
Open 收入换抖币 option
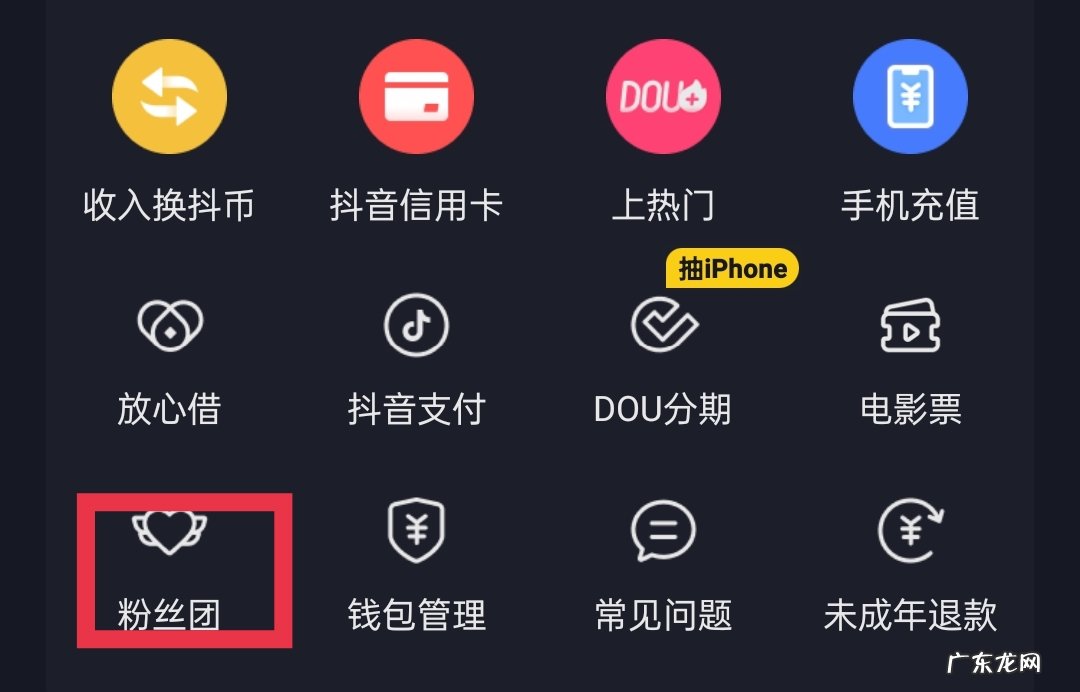[x=169, y=98]
